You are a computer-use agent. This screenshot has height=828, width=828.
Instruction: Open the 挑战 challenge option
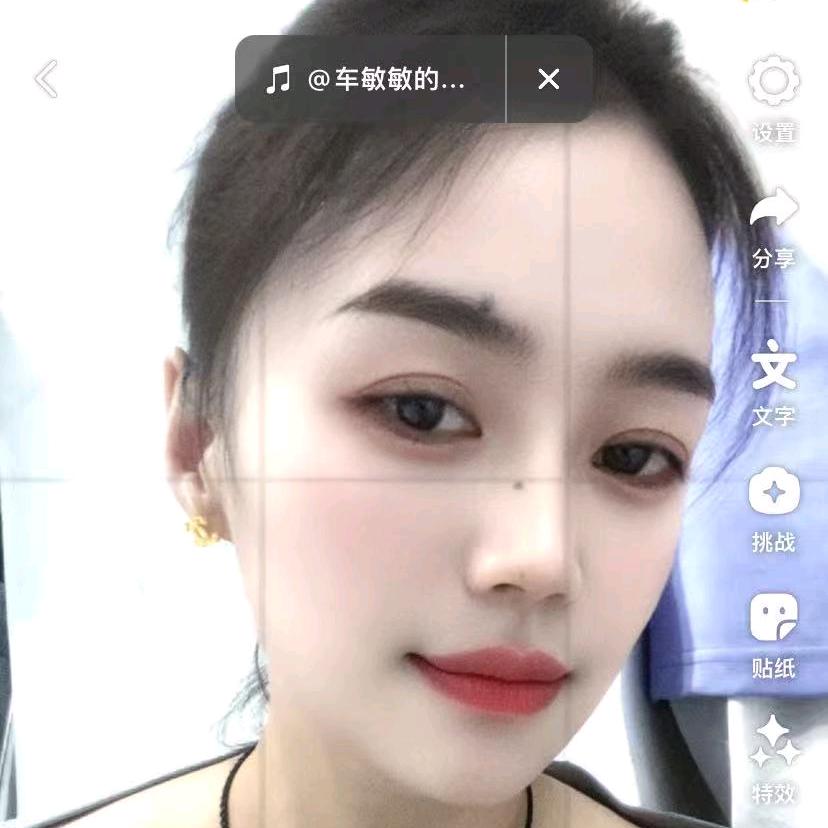[774, 491]
